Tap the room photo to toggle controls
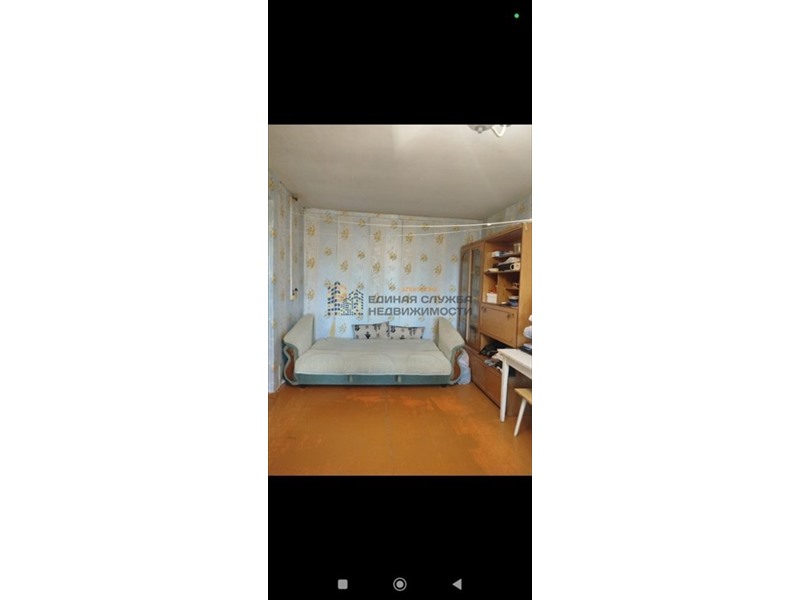Viewport: 800px width, 600px height. (400, 300)
